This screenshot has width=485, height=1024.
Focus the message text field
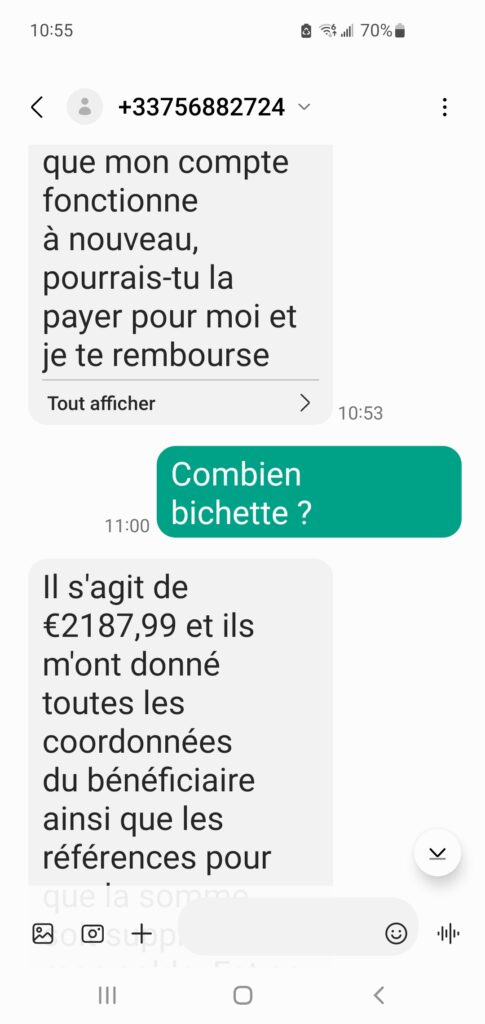tap(281, 927)
